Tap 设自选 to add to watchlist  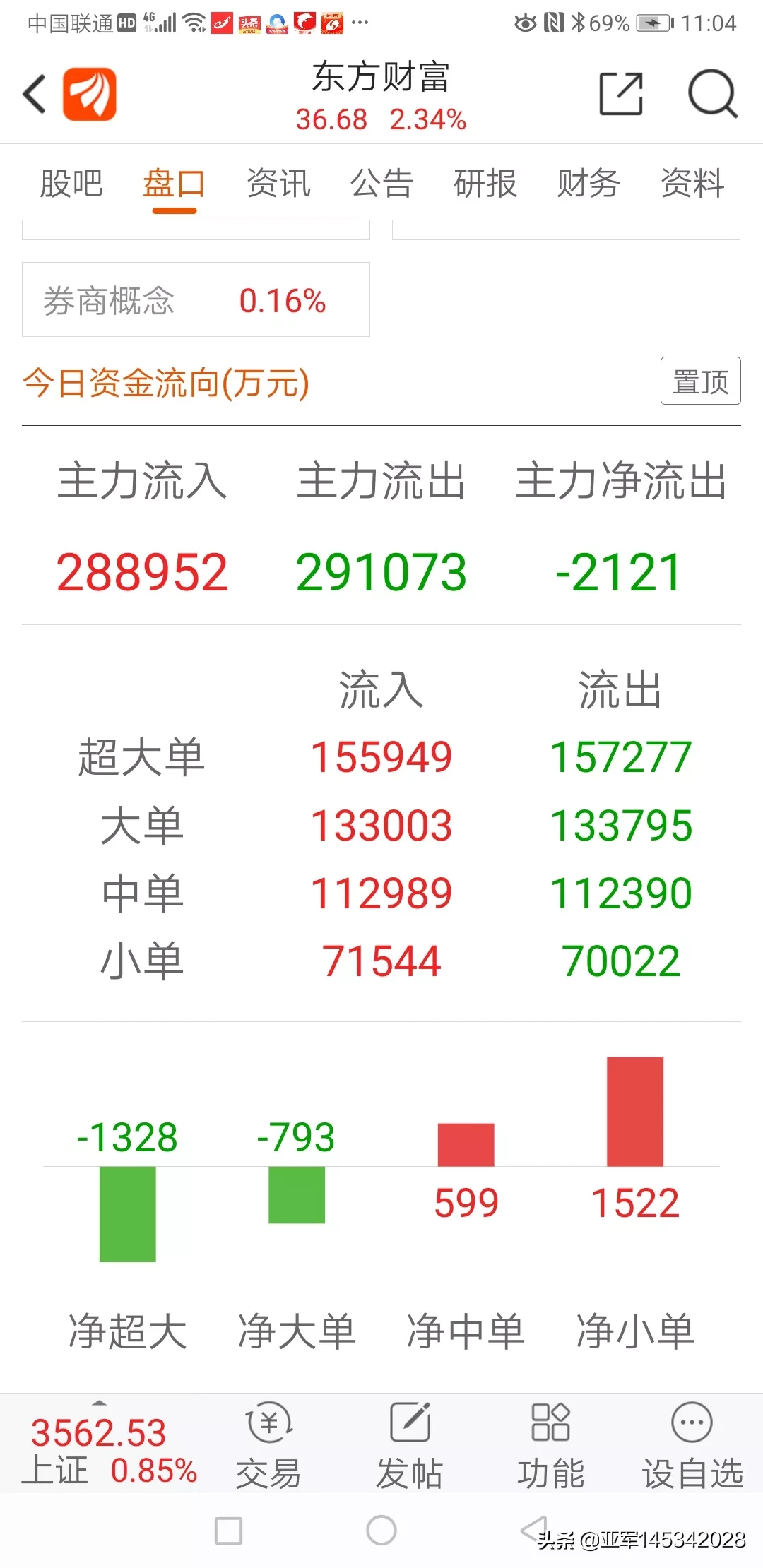click(x=692, y=1444)
